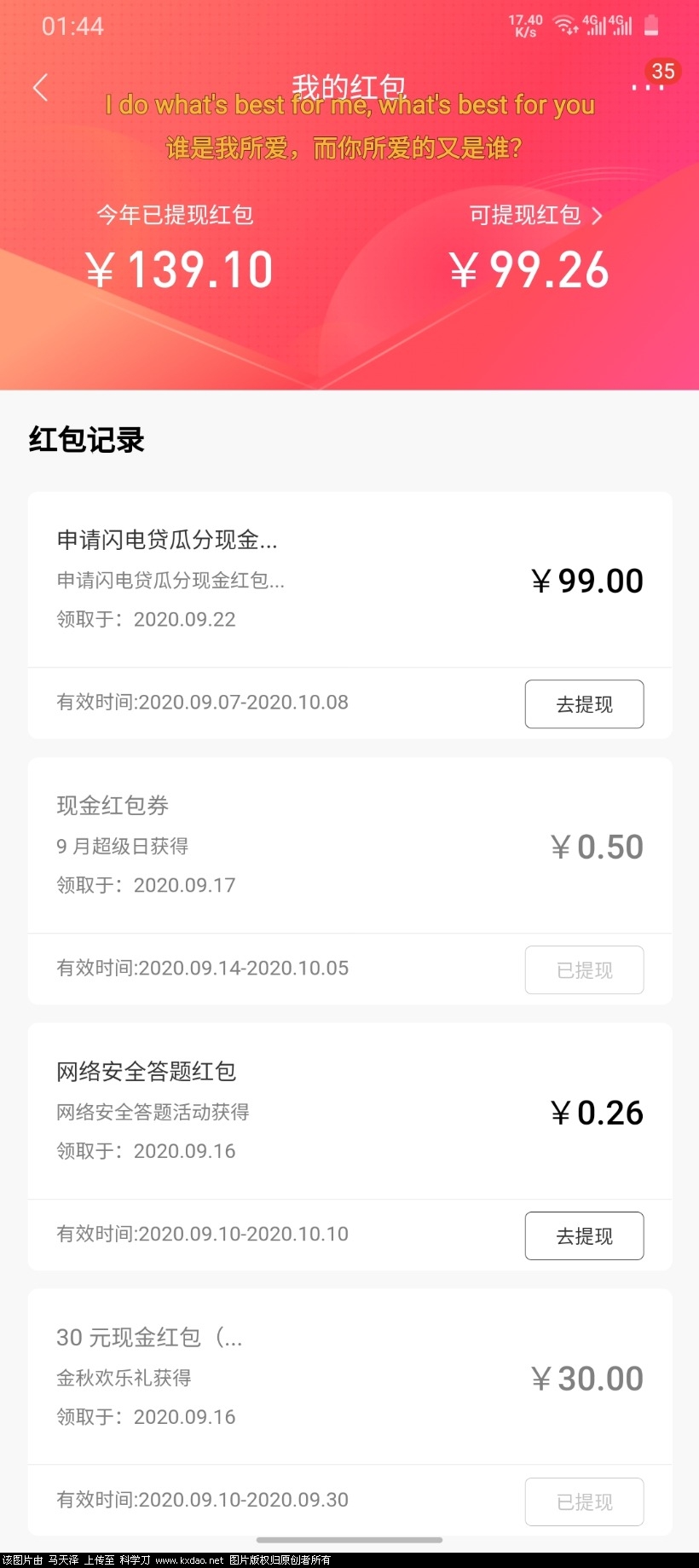
Task: Tap the second 4G signal indicator
Action: 621,25
